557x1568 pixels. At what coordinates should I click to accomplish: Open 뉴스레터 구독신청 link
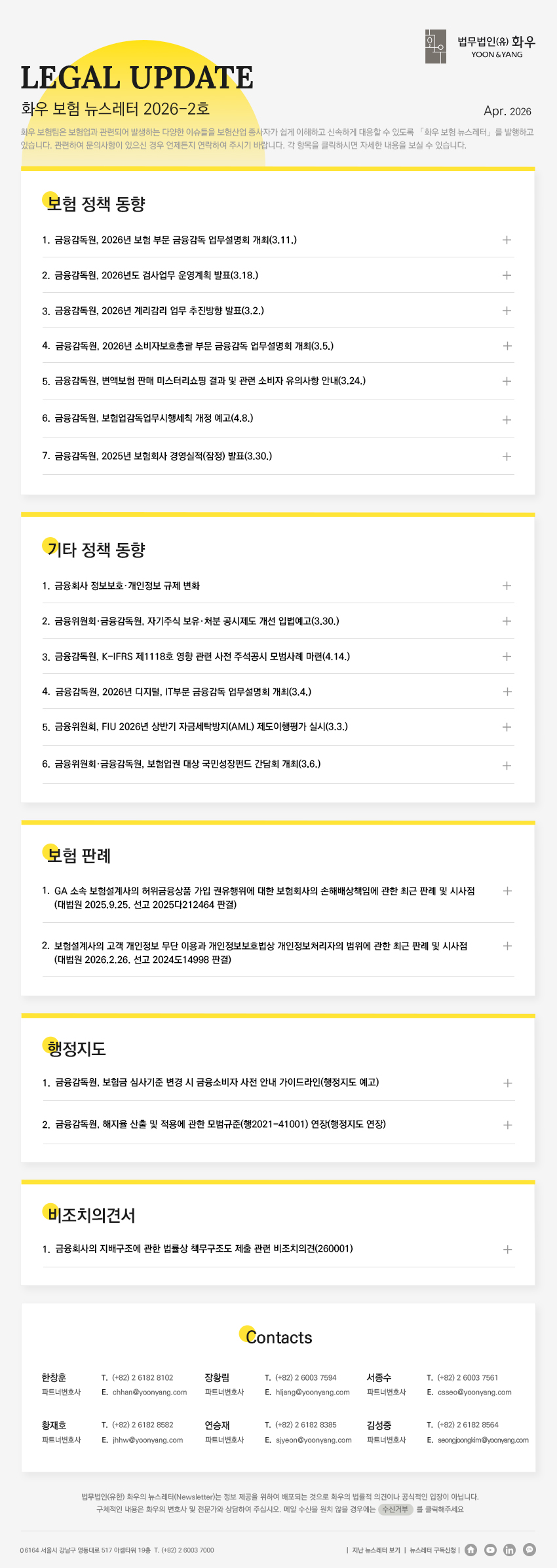(432, 1550)
